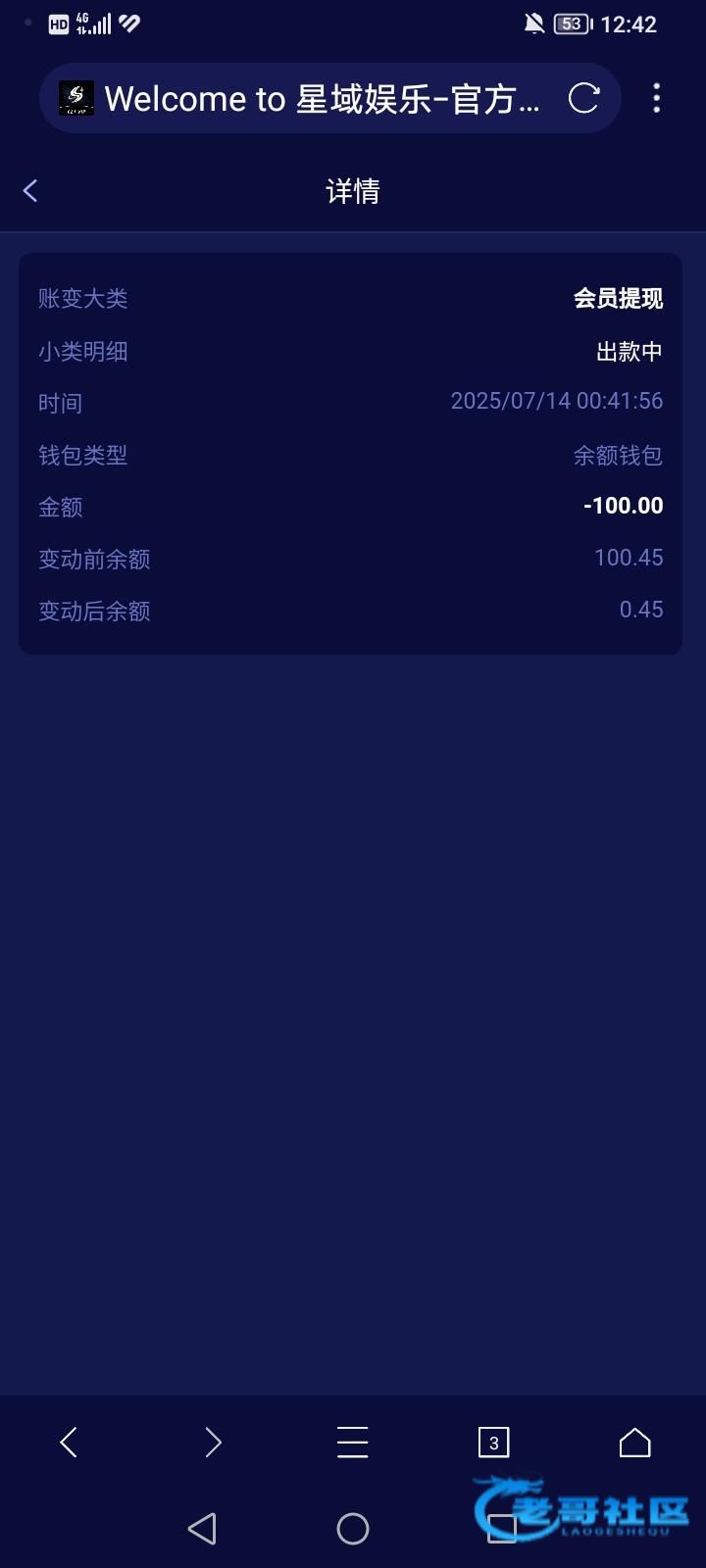
Task: Open the browser menu with three lines
Action: (x=353, y=1442)
